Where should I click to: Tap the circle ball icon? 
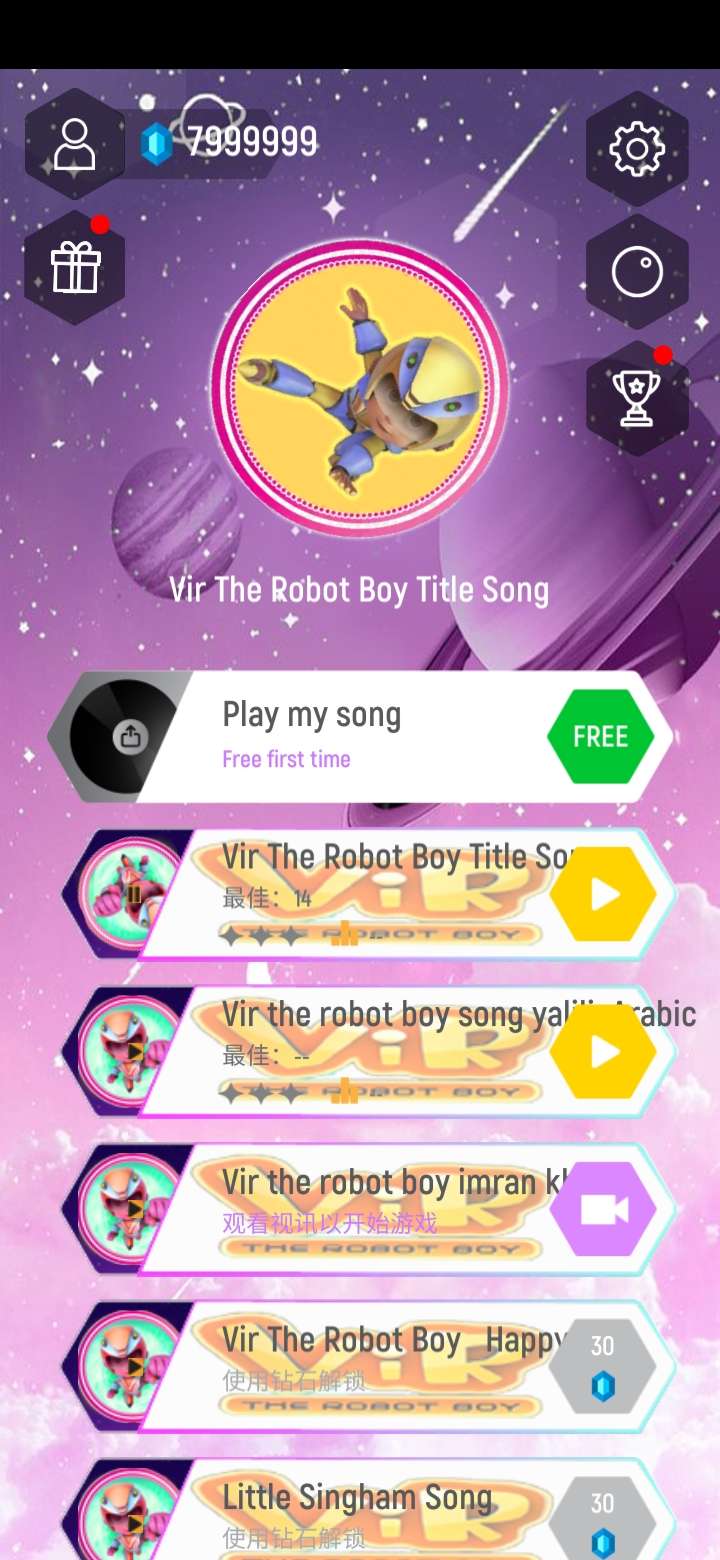tap(637, 271)
